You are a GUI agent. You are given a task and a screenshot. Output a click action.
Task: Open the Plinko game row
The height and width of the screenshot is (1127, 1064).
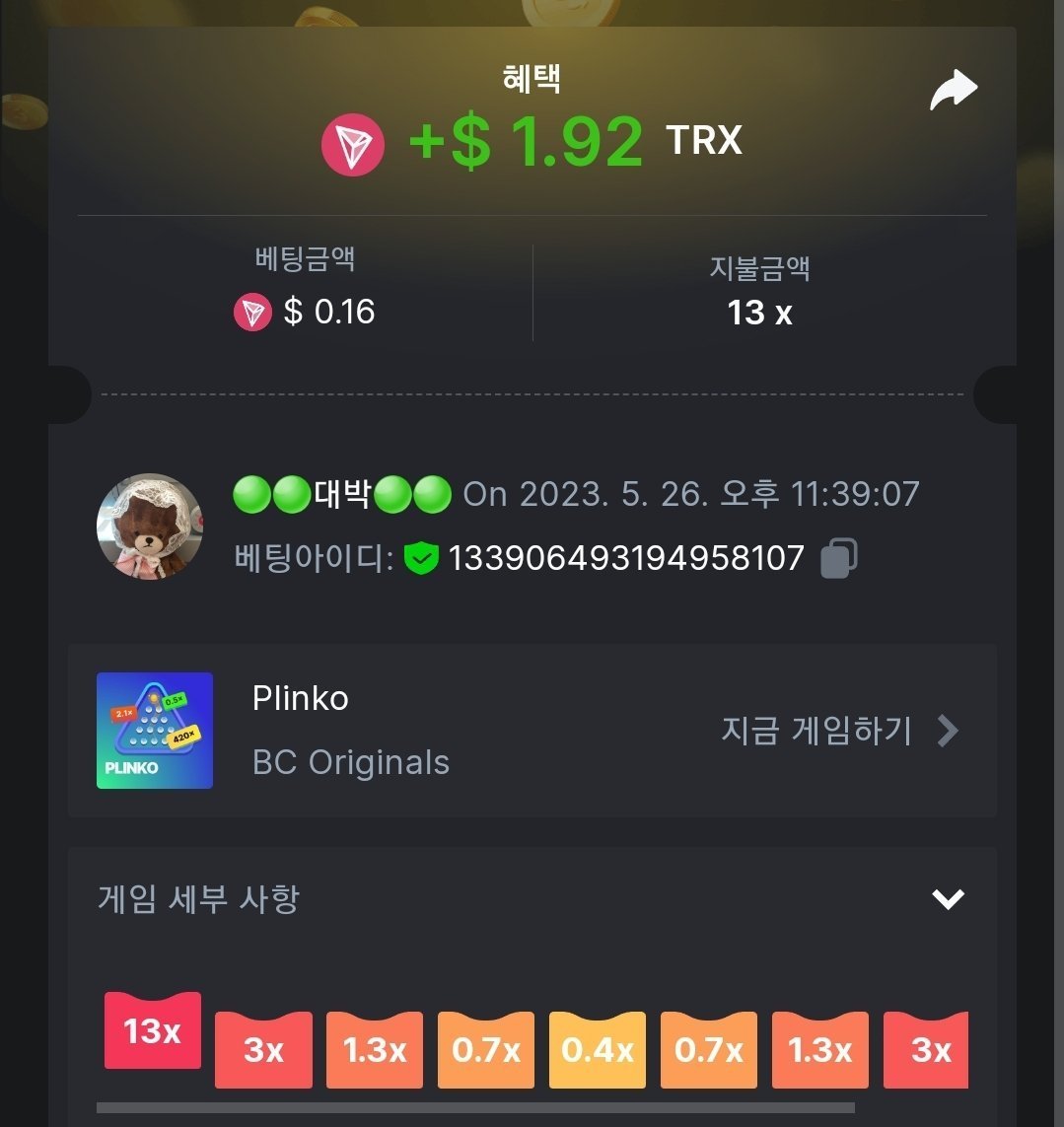(x=532, y=731)
